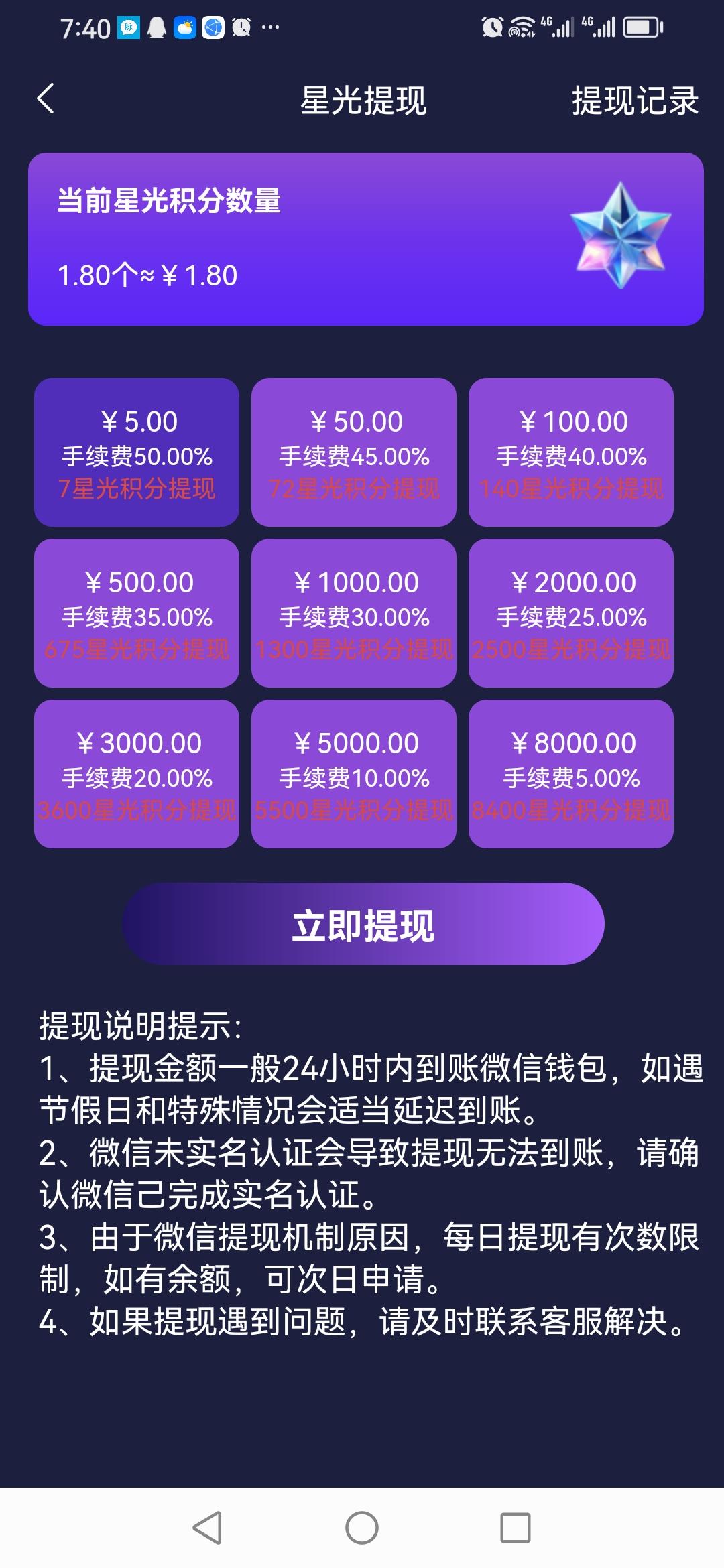Choose the ¥2000.00 withdrawal tile
Image resolution: width=724 pixels, height=1568 pixels.
click(571, 613)
